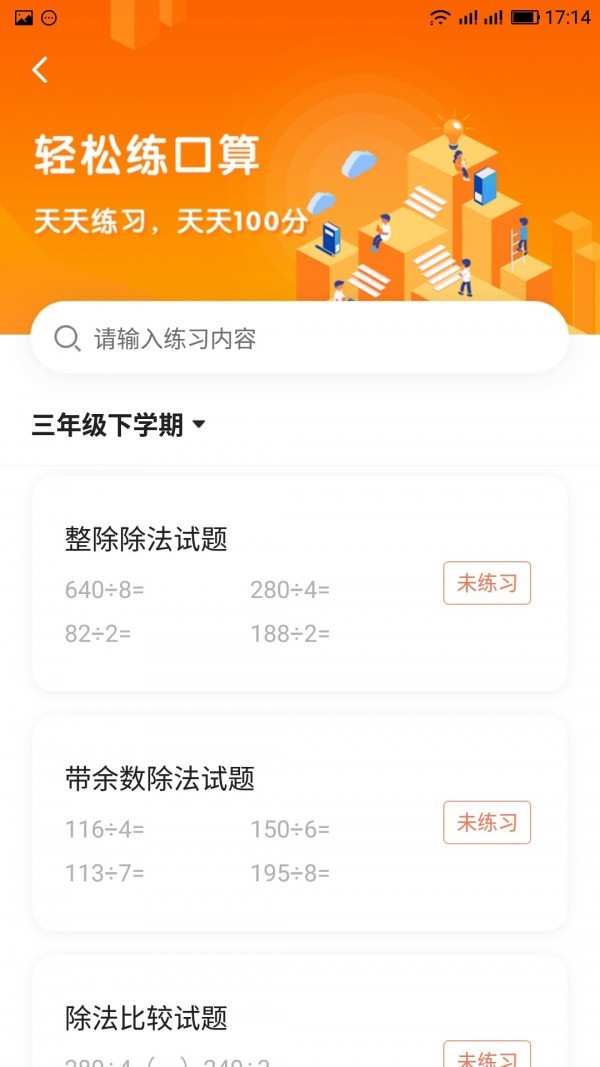Open the 带余数除法试题 practice card
Screen dimensions: 600x1067
click(240, 822)
